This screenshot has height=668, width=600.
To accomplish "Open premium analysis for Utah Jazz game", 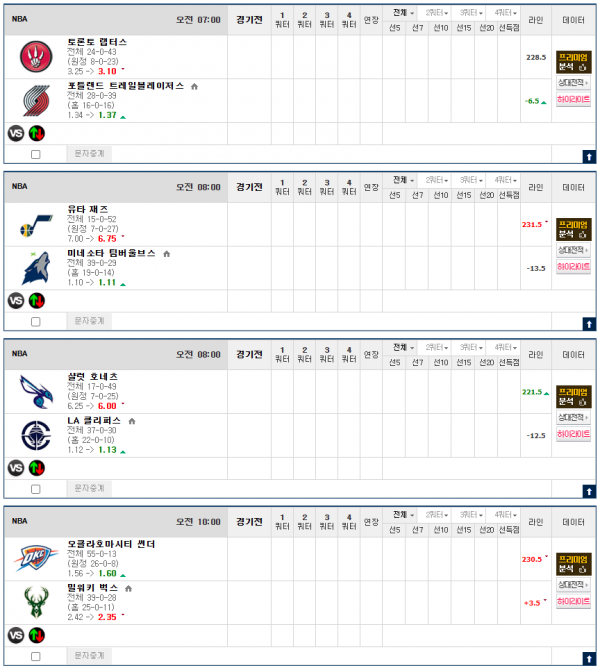I will pyautogui.click(x=574, y=230).
